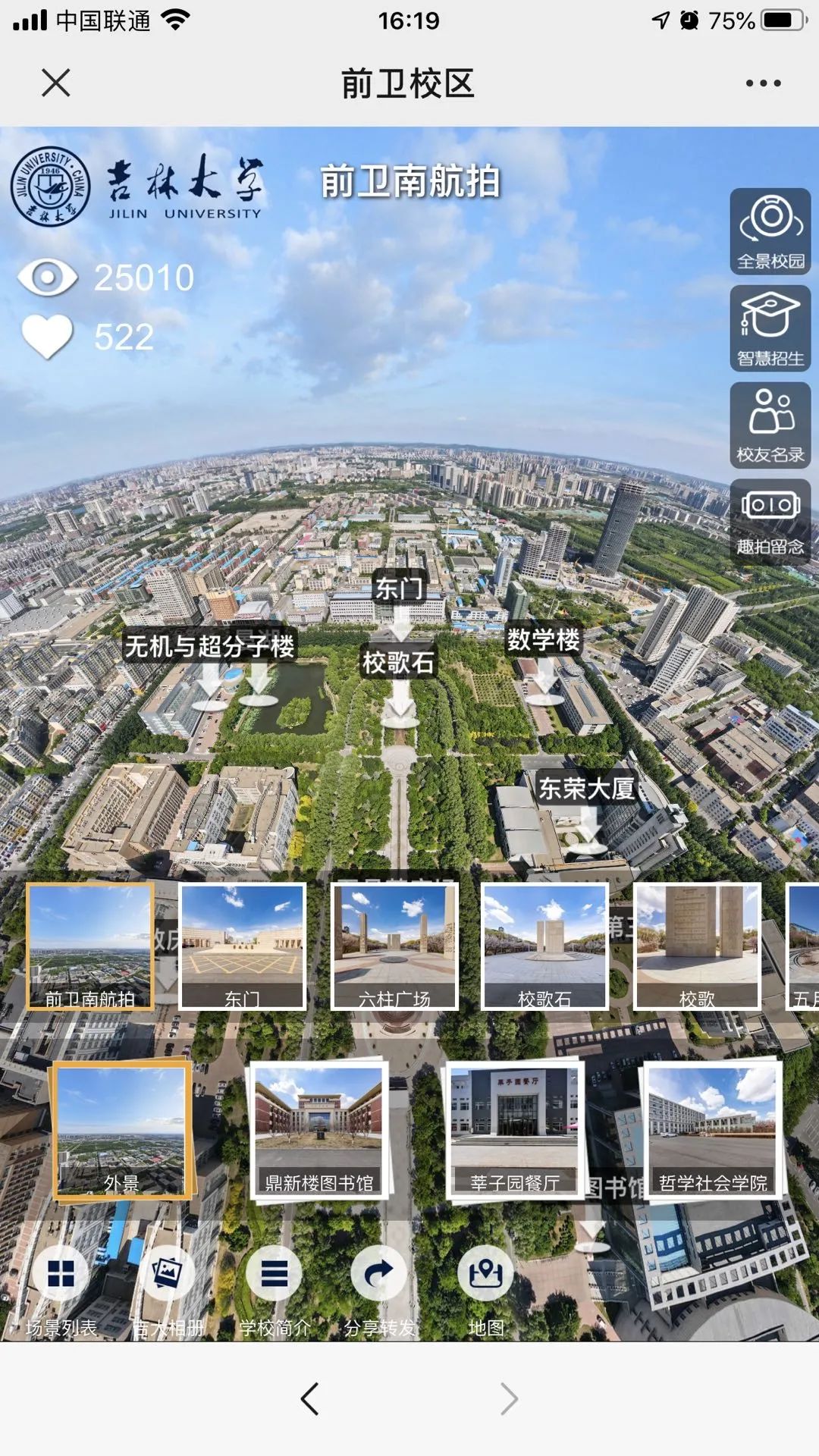The height and width of the screenshot is (1456, 819).
Task: Close the 前卫校区 web page
Action: coord(55,83)
